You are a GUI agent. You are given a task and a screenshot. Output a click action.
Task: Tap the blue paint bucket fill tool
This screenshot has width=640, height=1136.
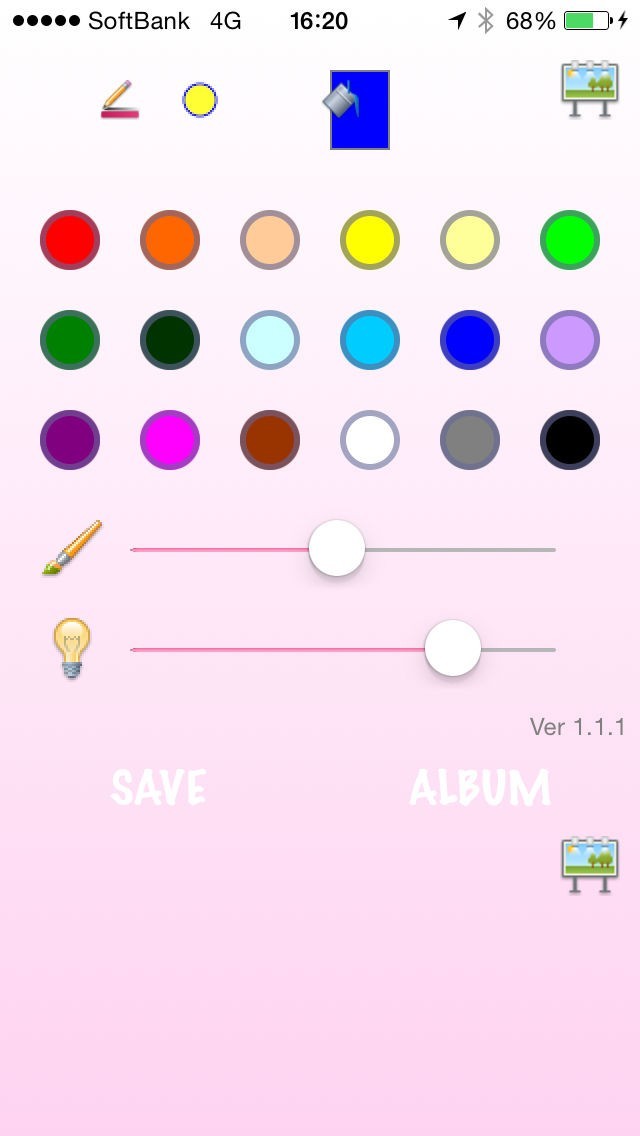click(359, 109)
